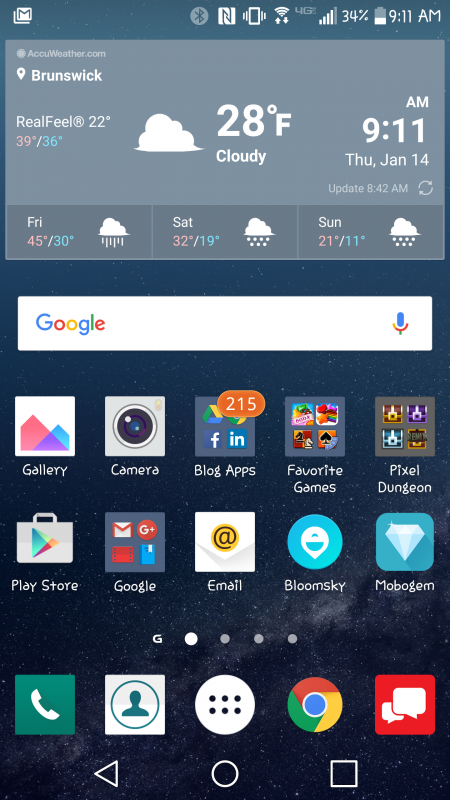The height and width of the screenshot is (800, 450).
Task: Open the Gallery app
Action: pos(45,426)
